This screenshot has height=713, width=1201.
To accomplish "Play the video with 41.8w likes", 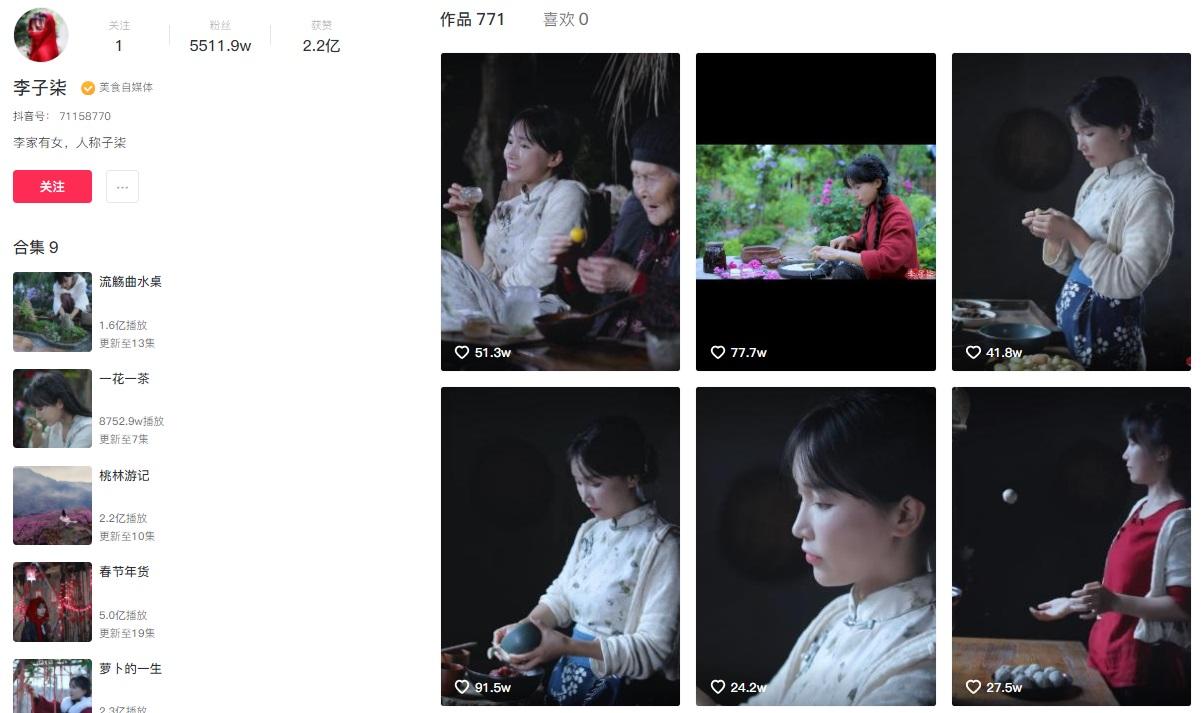I will point(1071,211).
